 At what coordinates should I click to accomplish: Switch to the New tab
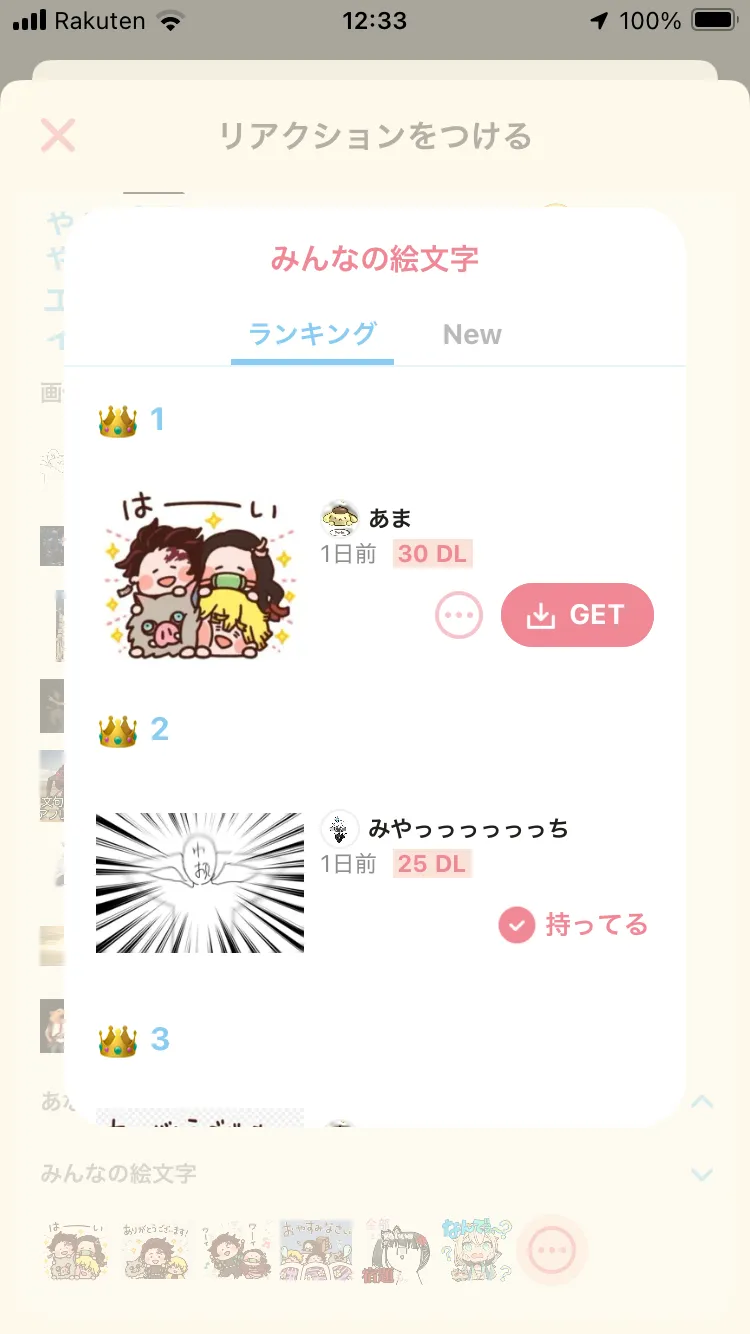click(472, 335)
